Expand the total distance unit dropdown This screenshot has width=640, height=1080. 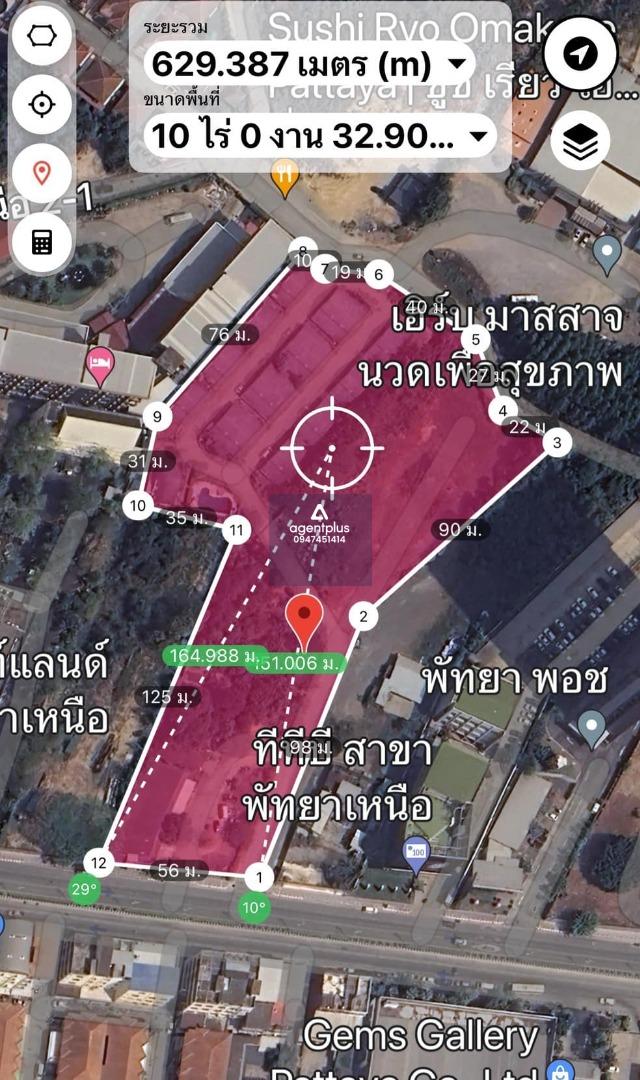click(x=457, y=66)
